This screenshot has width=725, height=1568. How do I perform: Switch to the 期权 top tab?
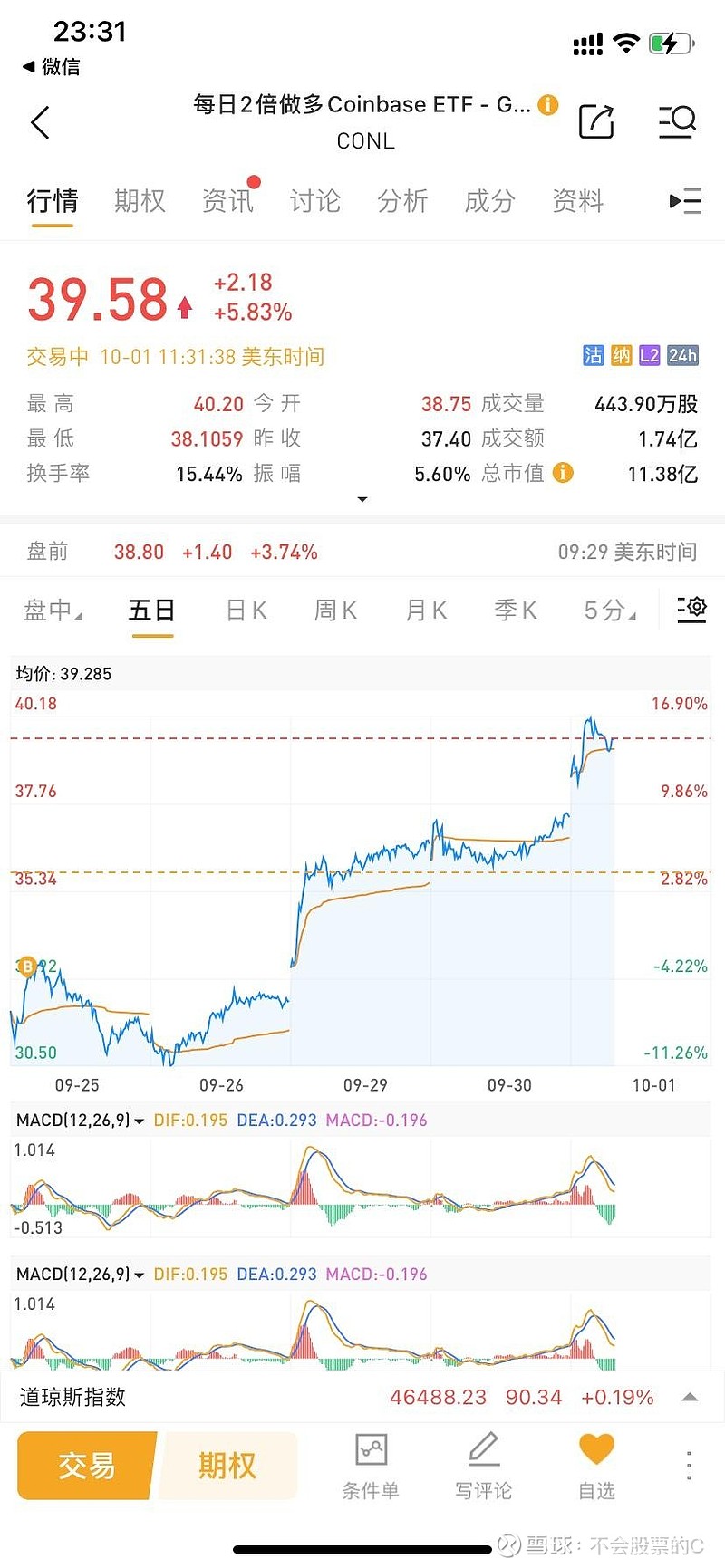pos(140,200)
